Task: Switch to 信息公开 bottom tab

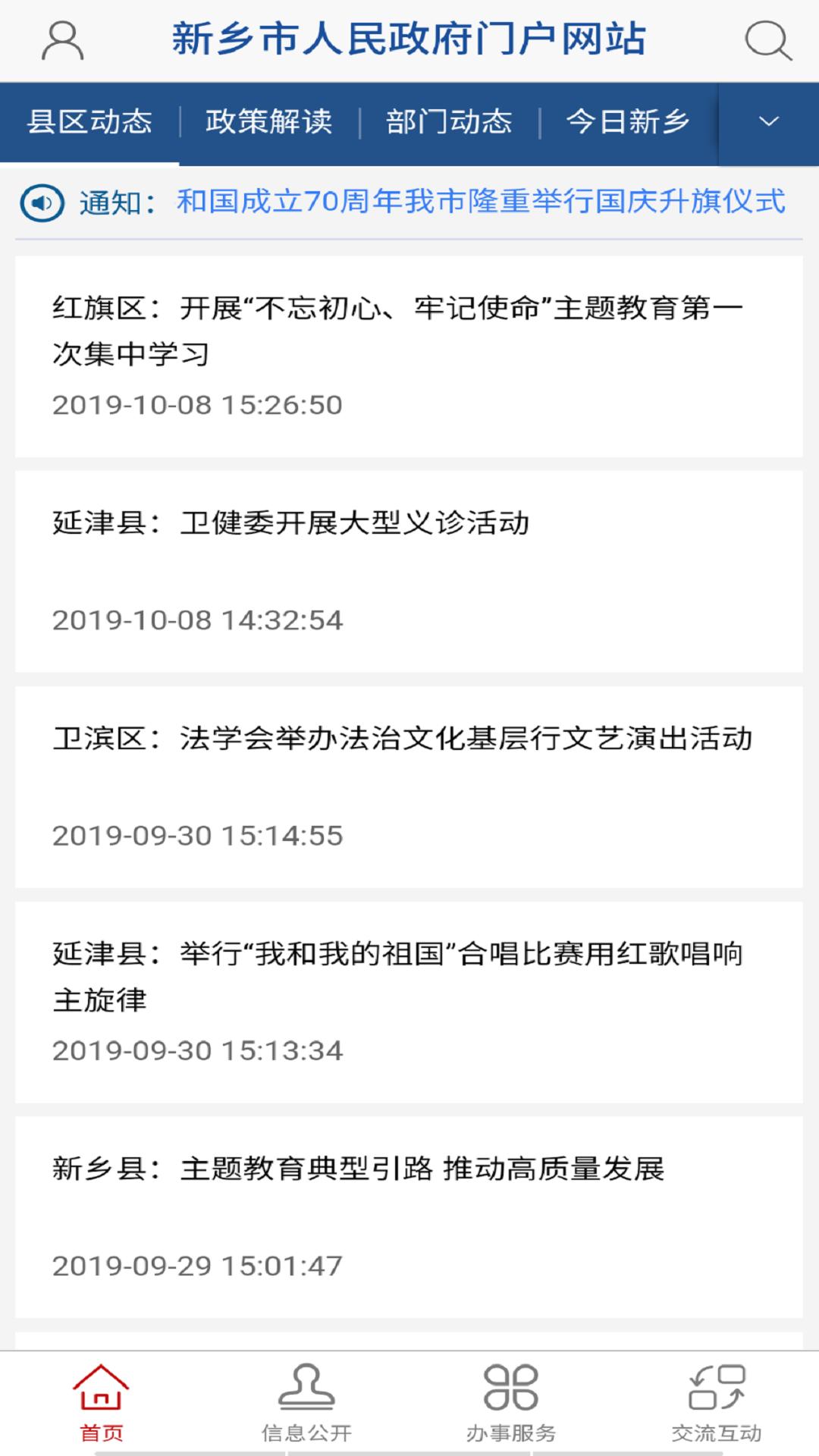Action: point(306,1404)
